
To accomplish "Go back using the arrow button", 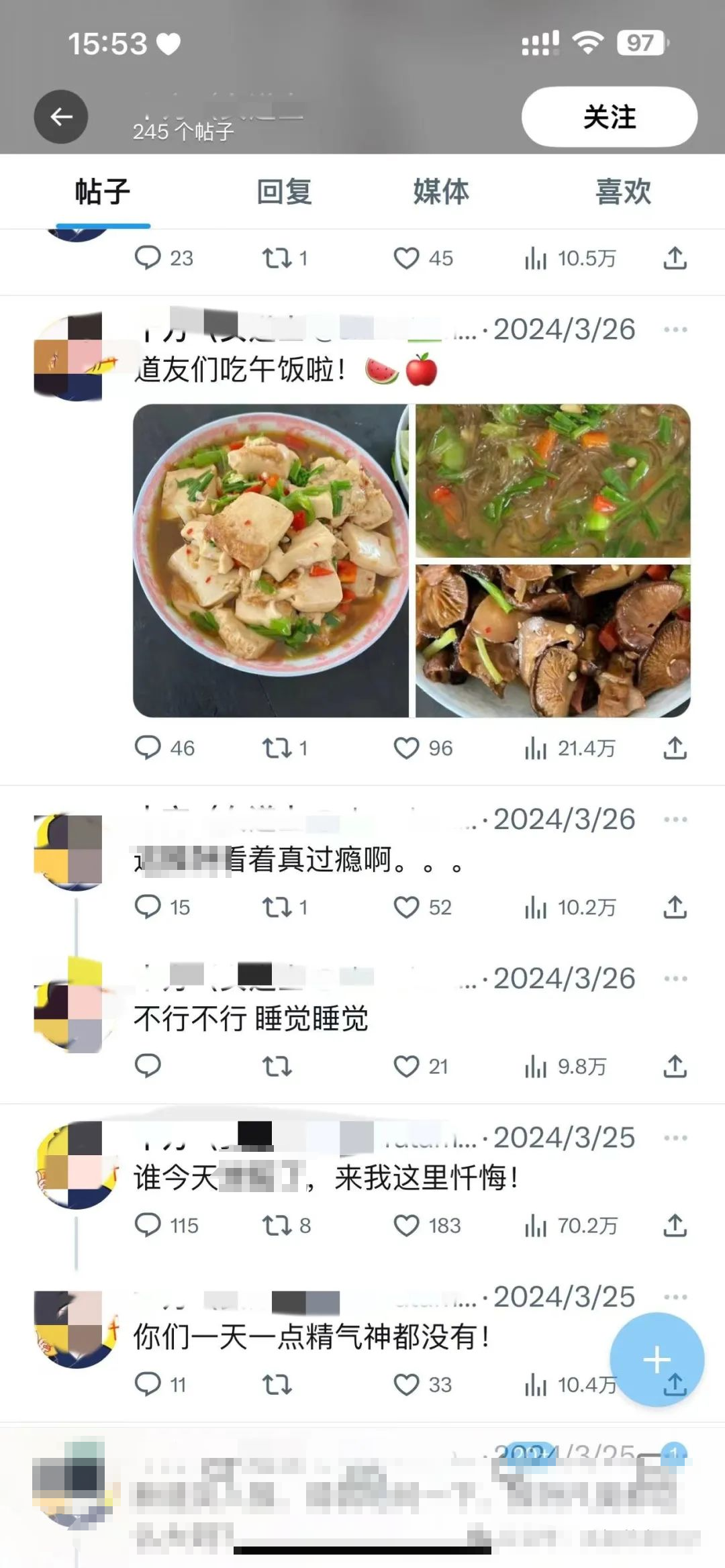I will click(61, 117).
